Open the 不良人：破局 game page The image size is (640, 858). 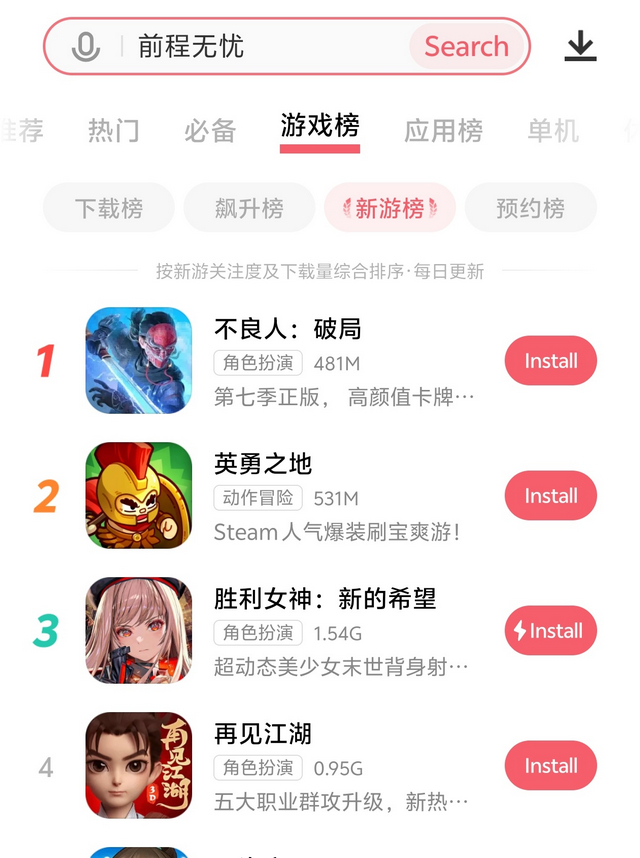click(288, 330)
